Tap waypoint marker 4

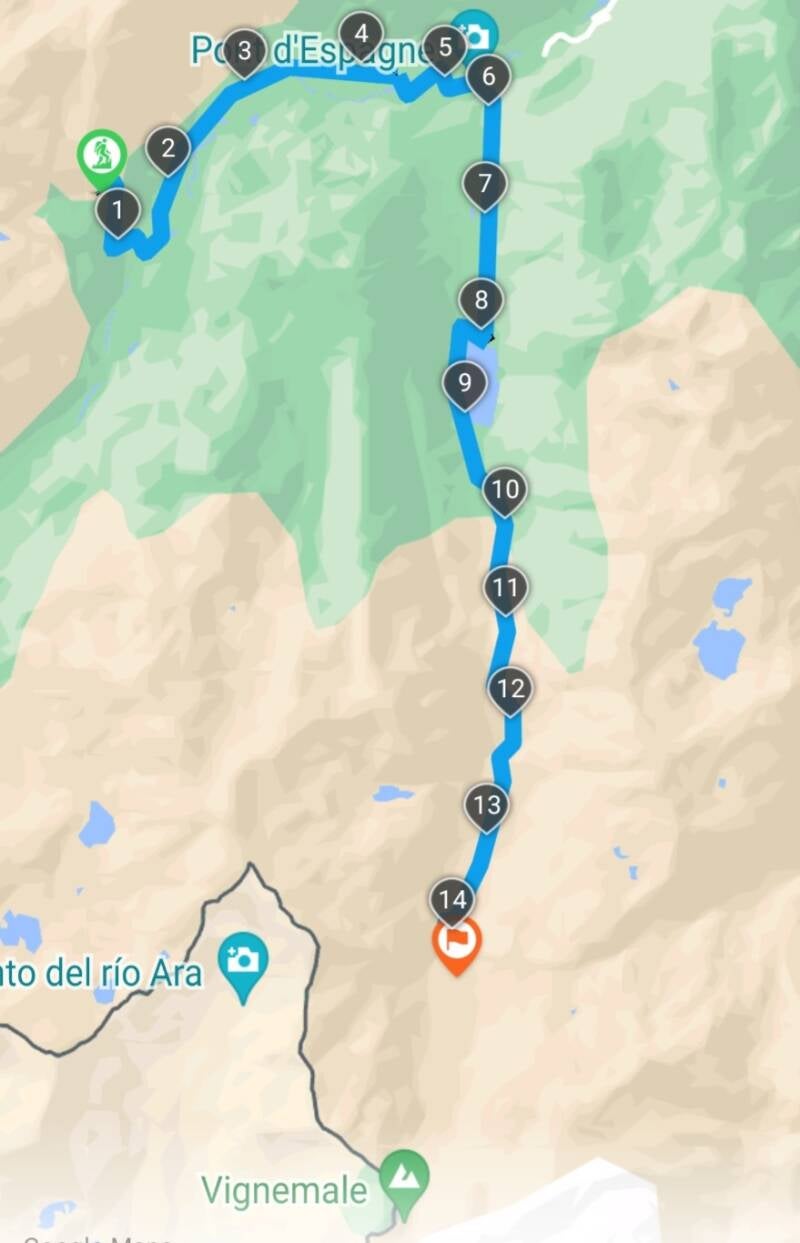pos(361,33)
